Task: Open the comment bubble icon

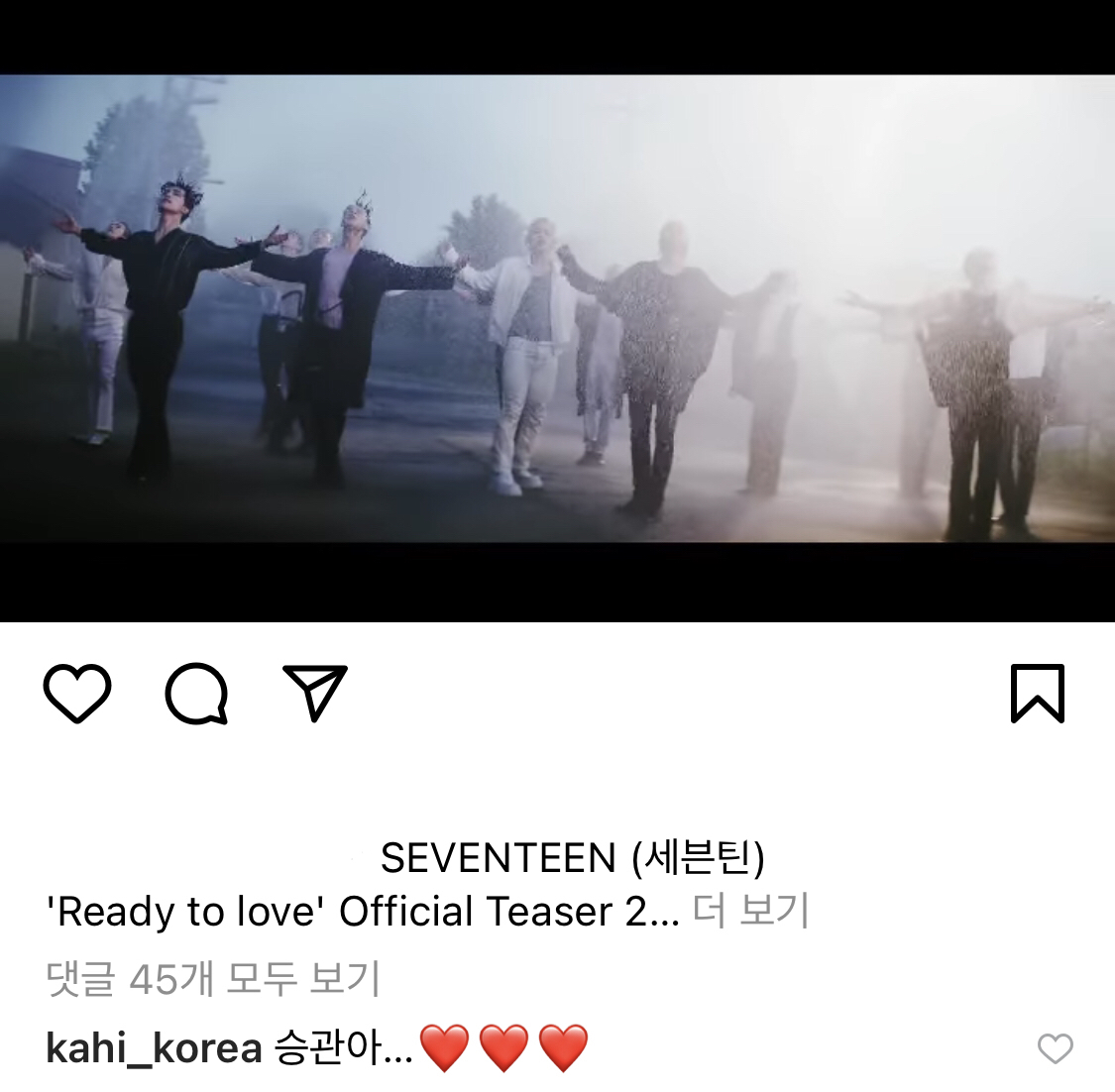Action: (196, 693)
